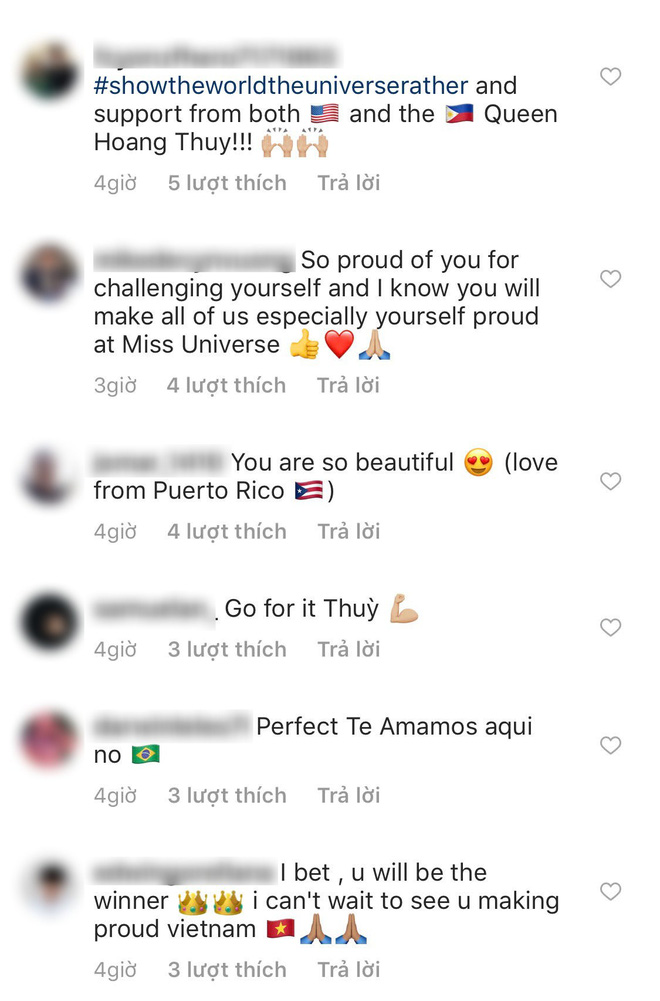Reply to the 'u will be the winner' comment

348,969
